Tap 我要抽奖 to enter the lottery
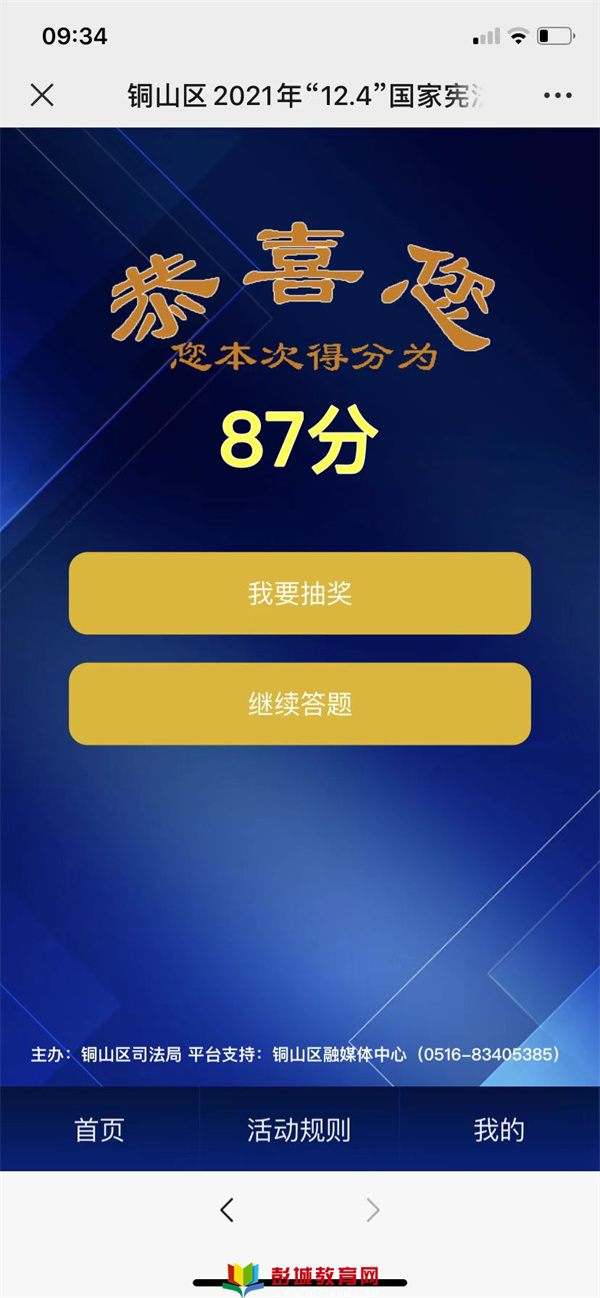The image size is (600, 1298). 299,593
